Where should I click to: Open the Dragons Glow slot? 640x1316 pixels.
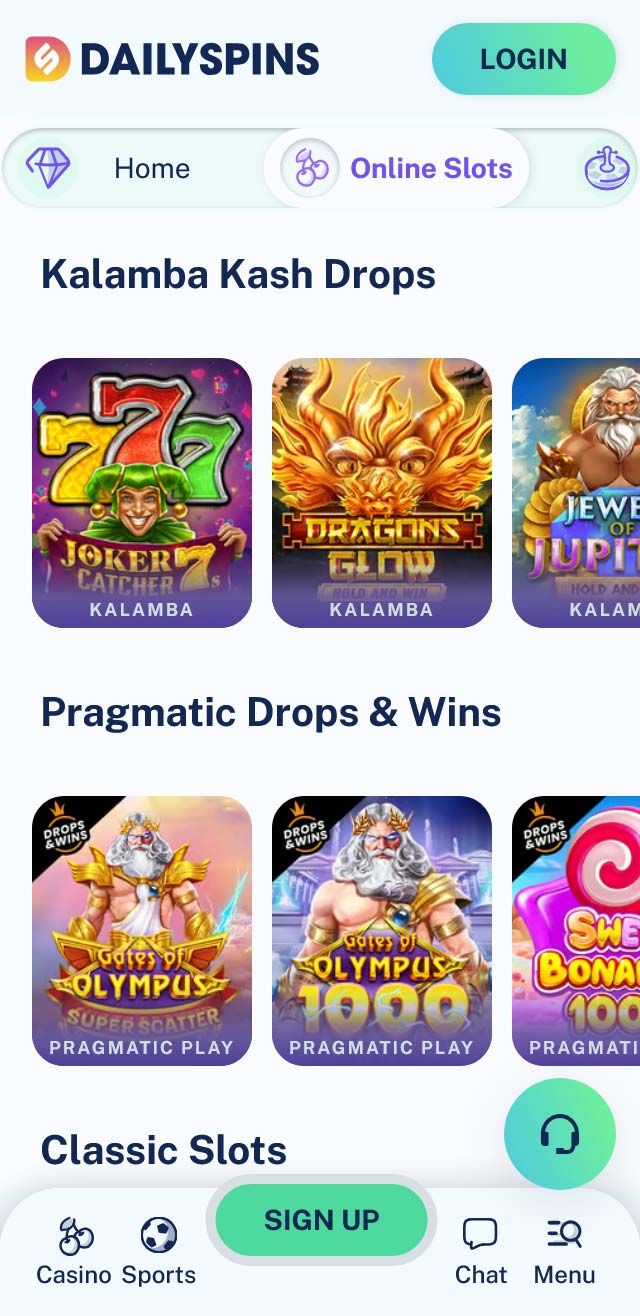coord(382,492)
